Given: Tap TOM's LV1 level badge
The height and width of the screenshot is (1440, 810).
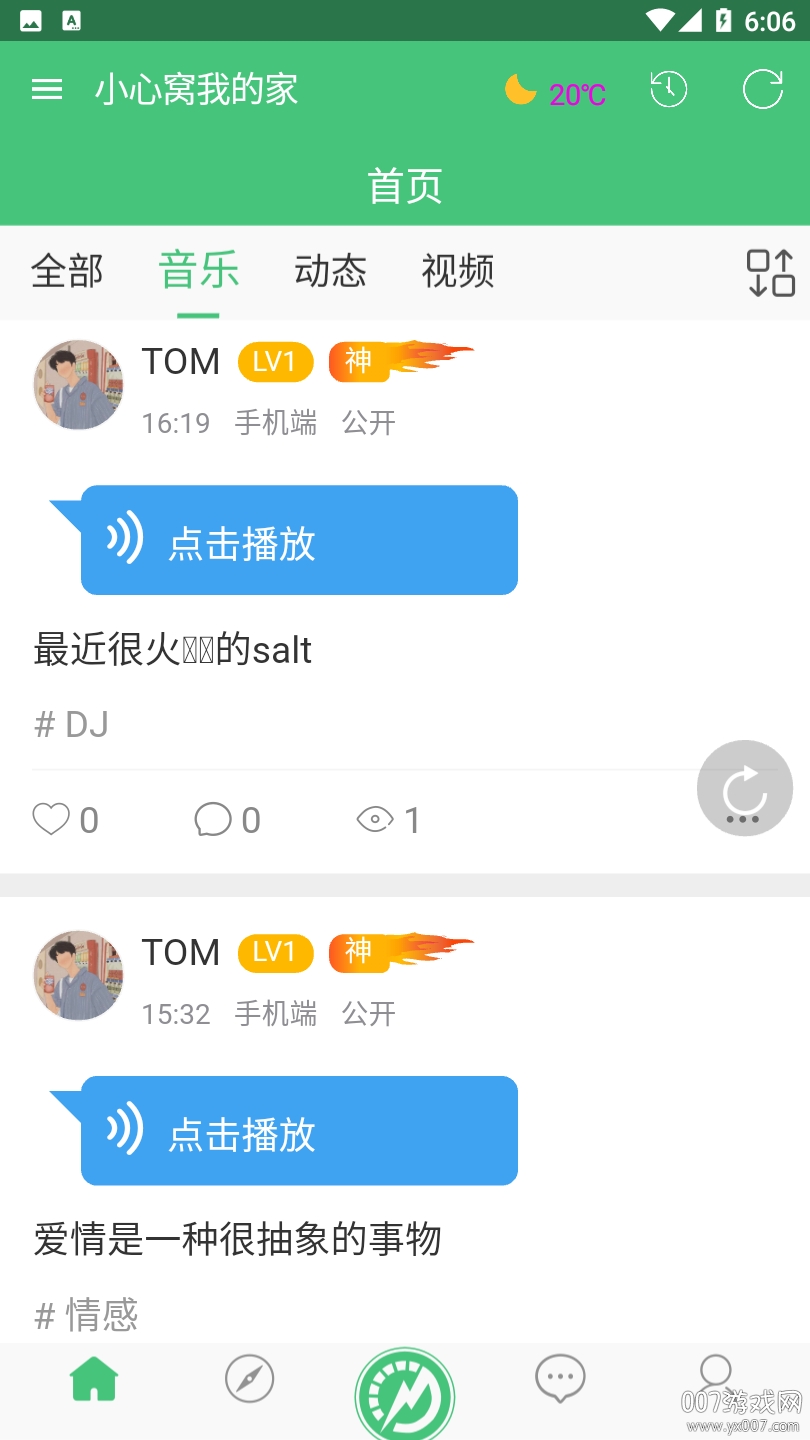Looking at the screenshot, I should (274, 361).
